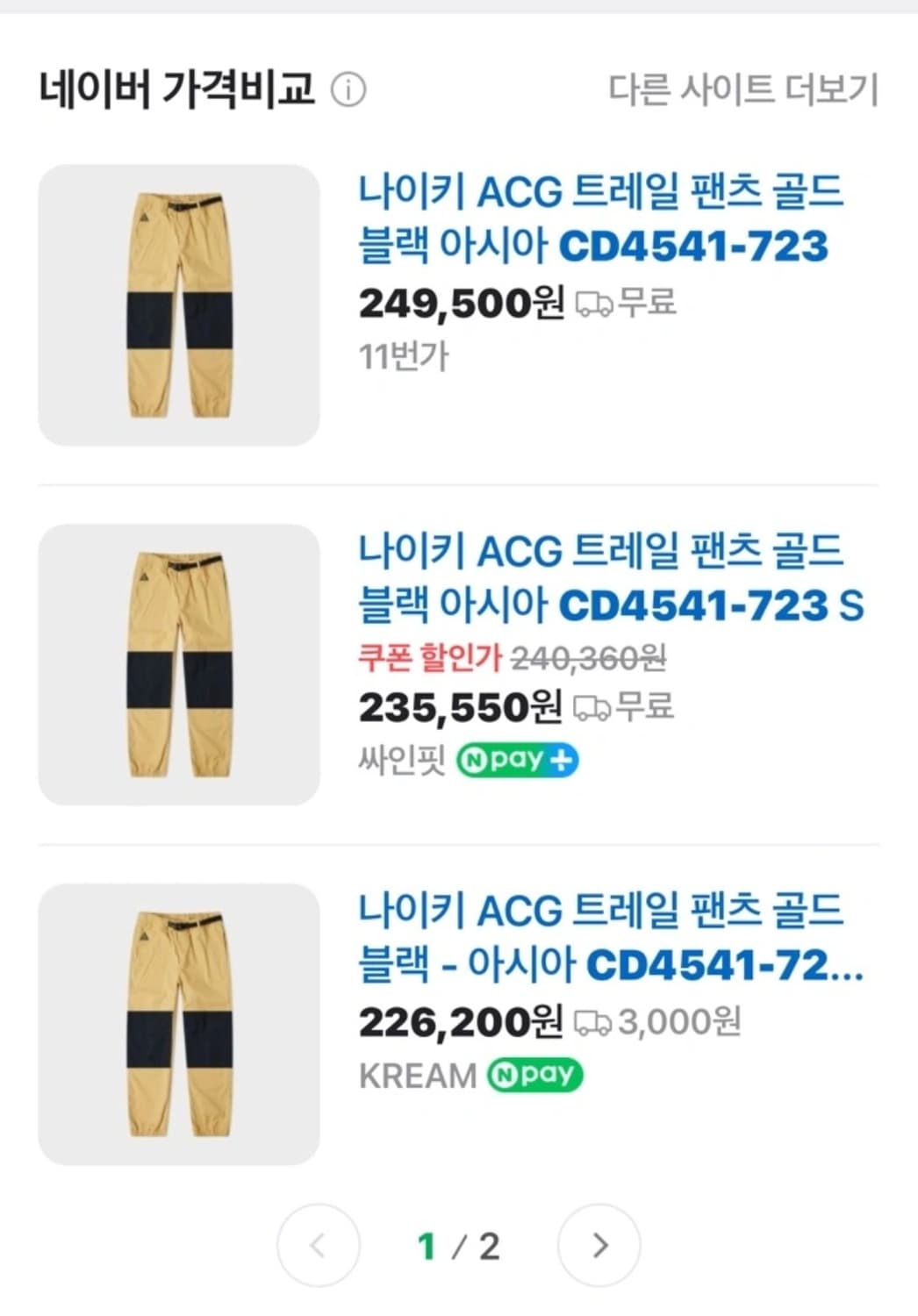Go to next page with right arrow
Image resolution: width=918 pixels, height=1316 pixels.
[599, 1243]
